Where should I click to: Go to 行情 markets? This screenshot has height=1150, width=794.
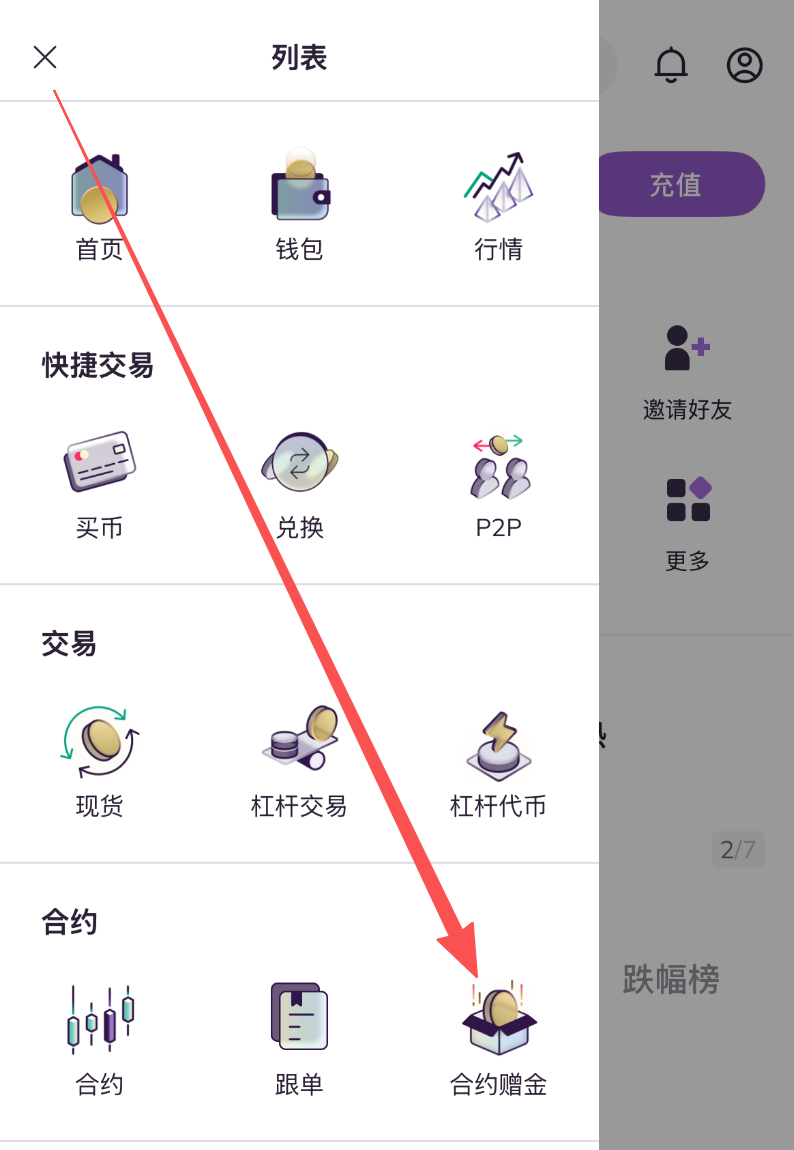coord(499,207)
